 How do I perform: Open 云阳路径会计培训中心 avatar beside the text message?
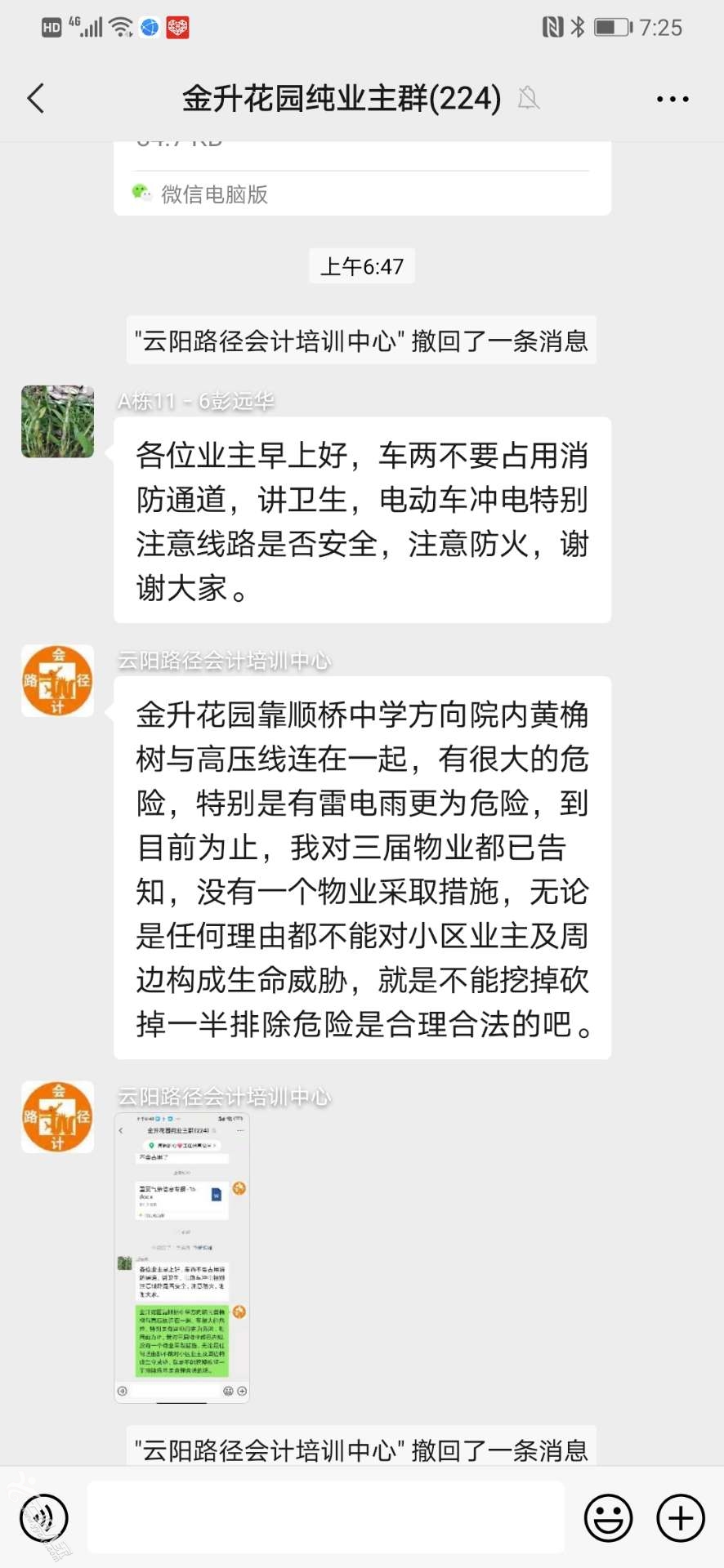point(57,681)
